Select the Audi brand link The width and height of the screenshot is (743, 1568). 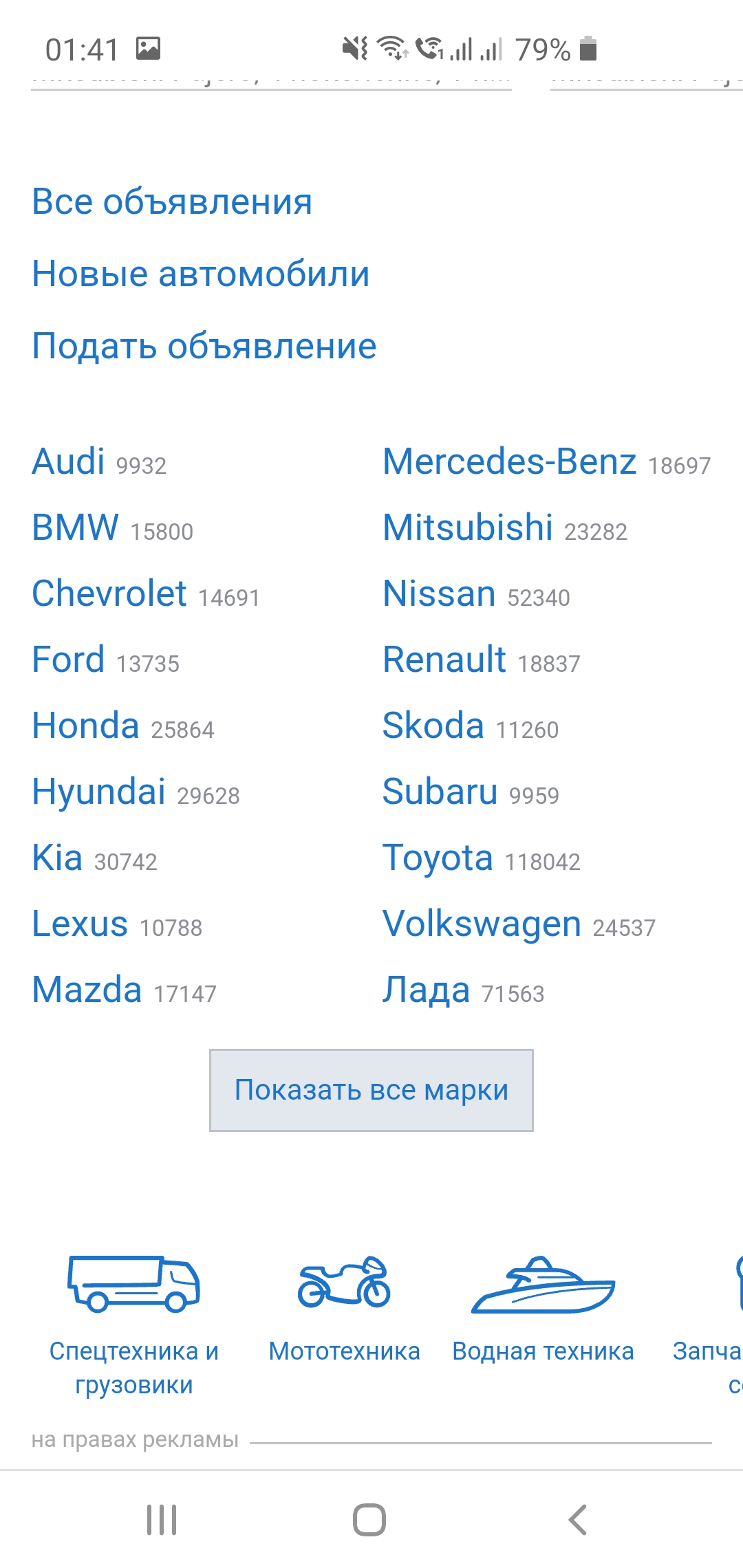(67, 462)
